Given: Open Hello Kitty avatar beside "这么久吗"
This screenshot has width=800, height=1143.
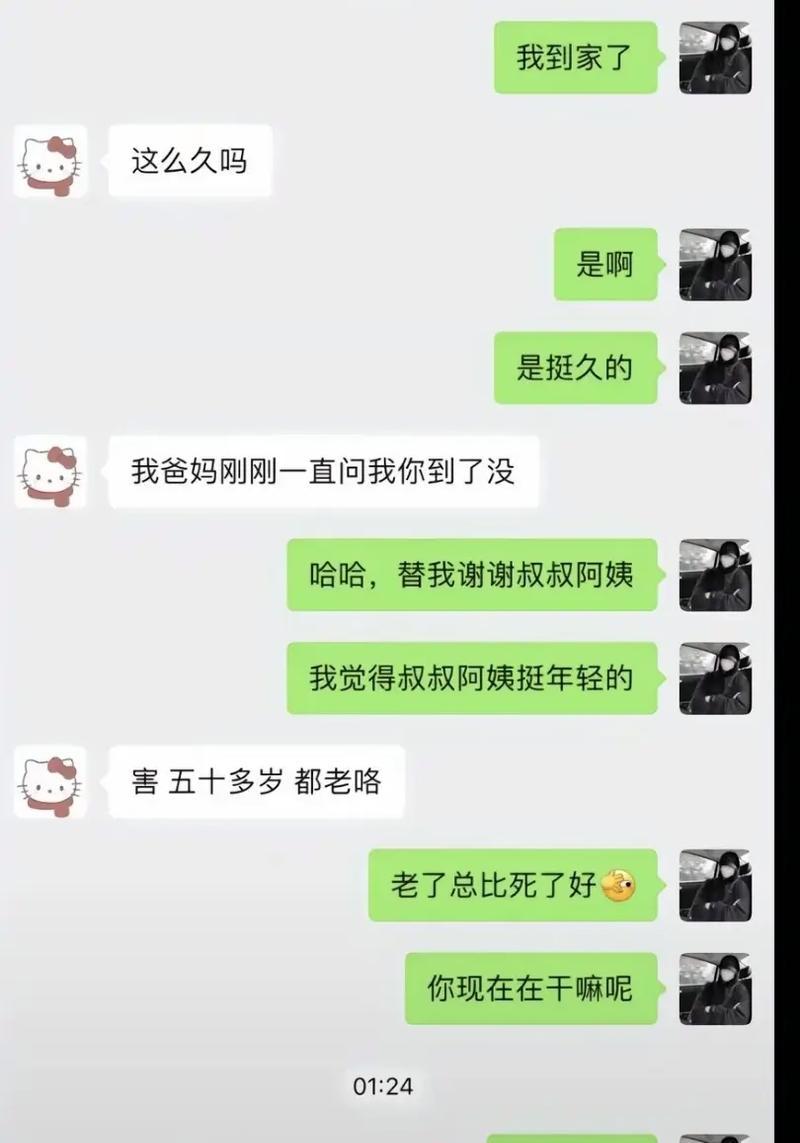Looking at the screenshot, I should (50, 161).
